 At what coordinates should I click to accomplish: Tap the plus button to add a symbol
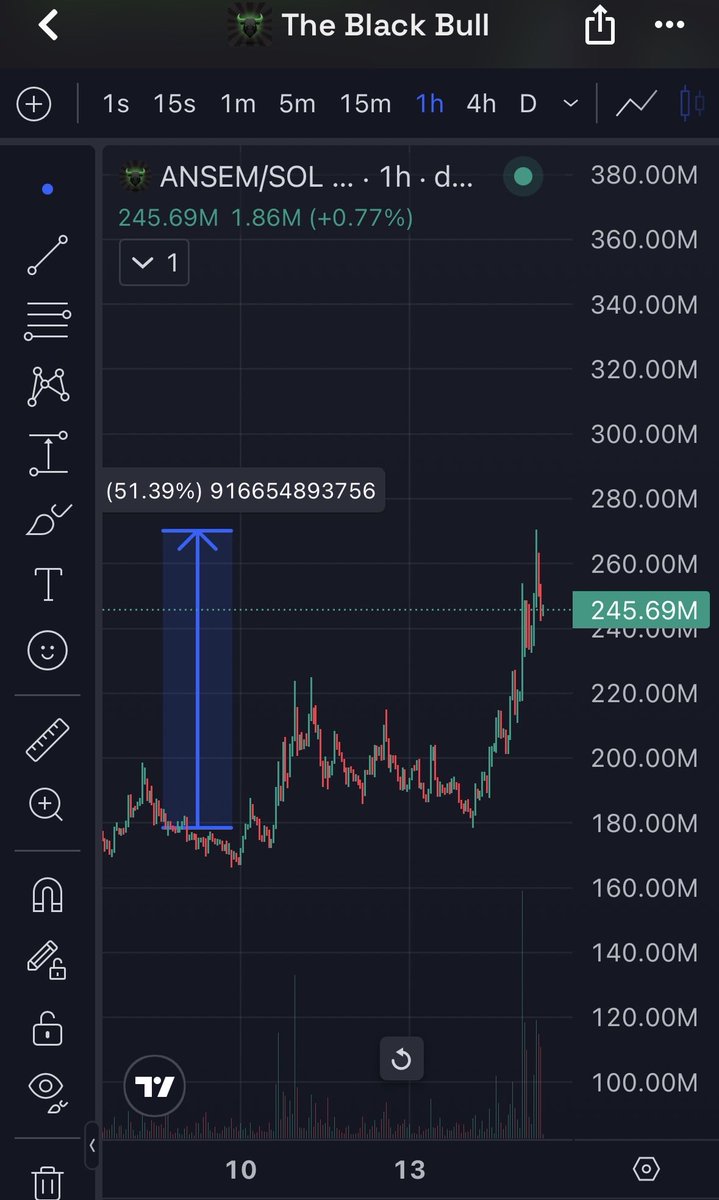tap(33, 104)
